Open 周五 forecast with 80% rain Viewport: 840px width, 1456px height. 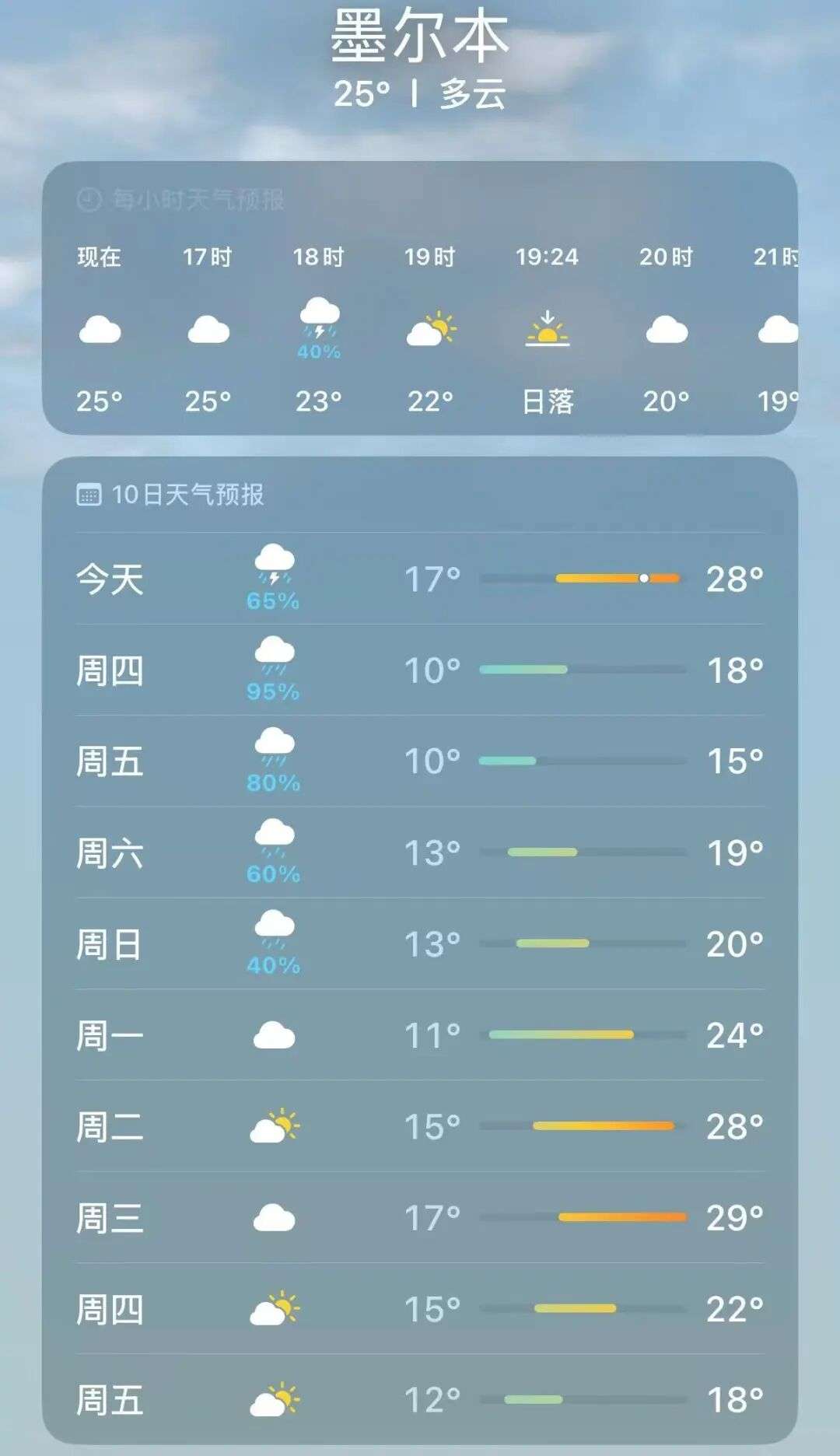pos(420,761)
